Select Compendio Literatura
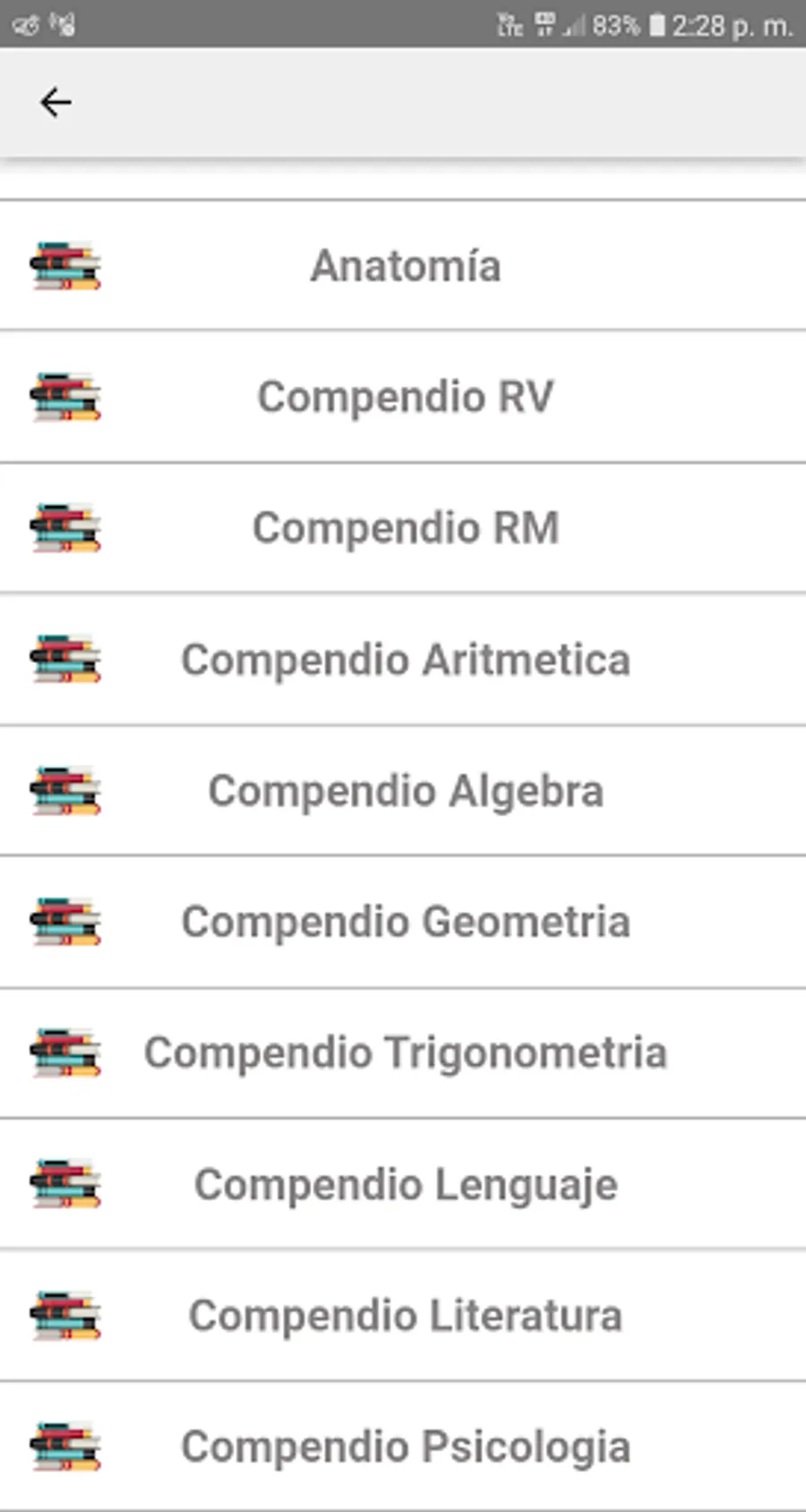 tap(403, 1315)
